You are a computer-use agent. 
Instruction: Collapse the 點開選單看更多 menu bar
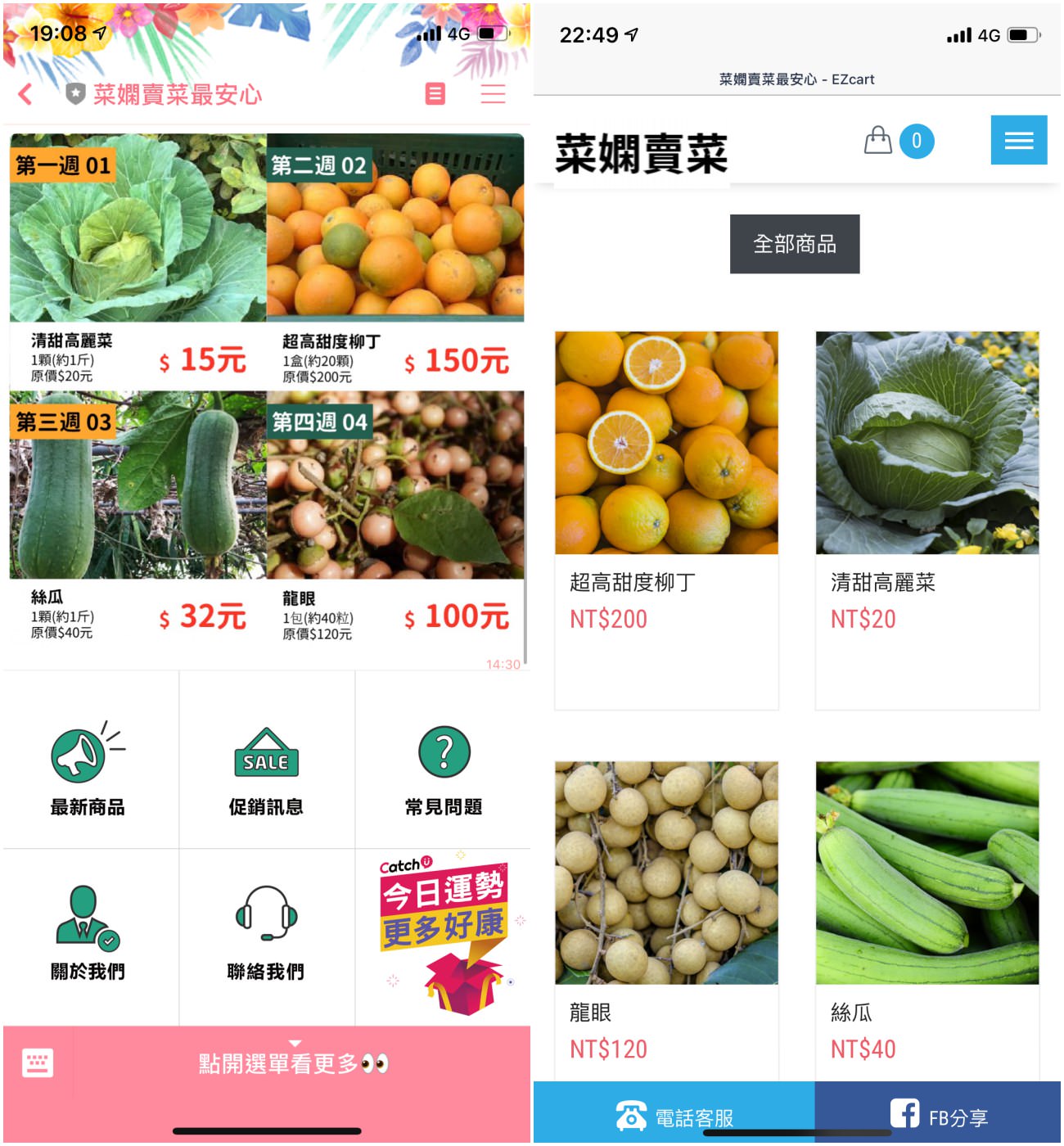point(295,1063)
